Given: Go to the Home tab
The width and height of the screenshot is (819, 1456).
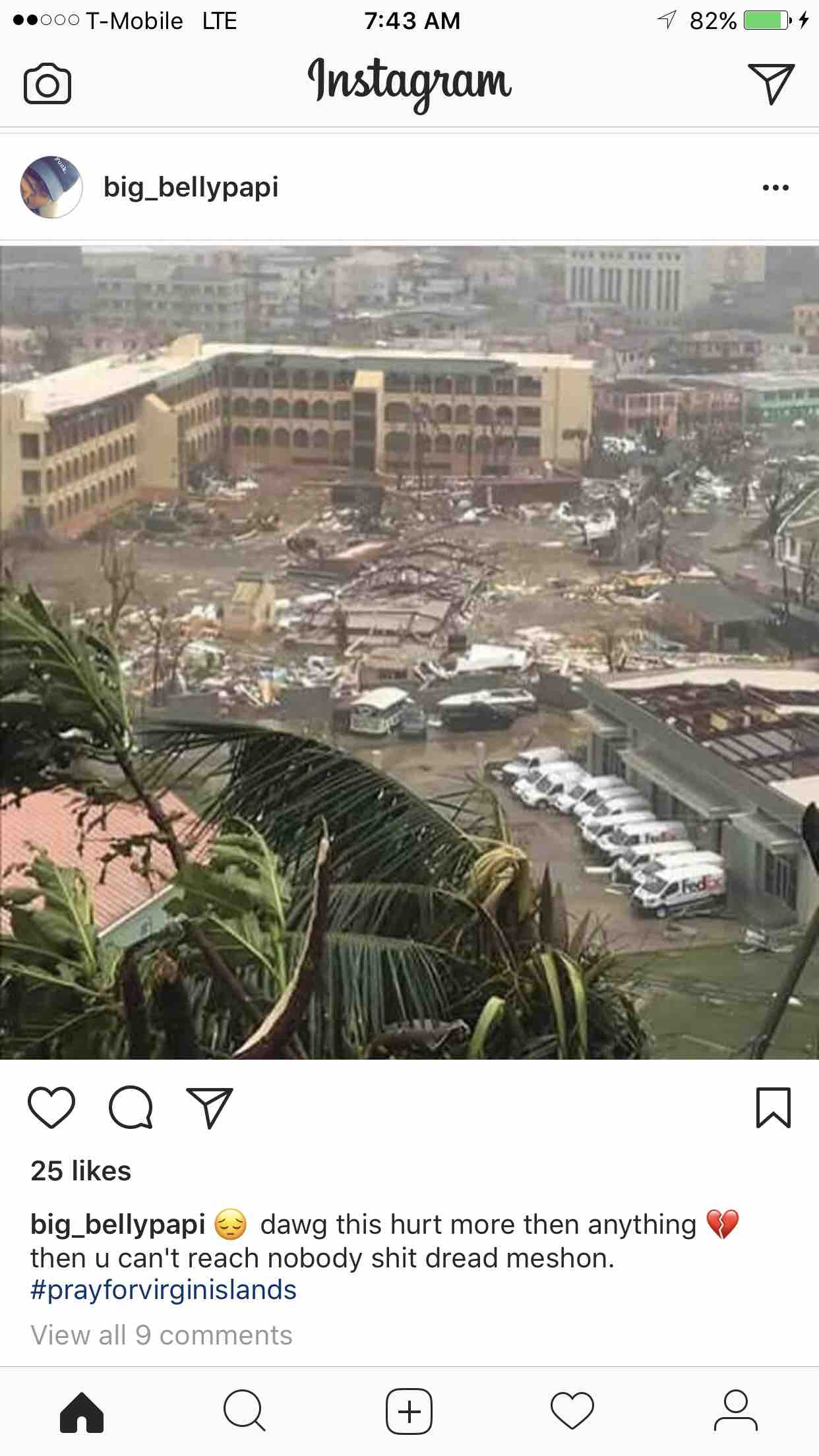Looking at the screenshot, I should [82, 1412].
